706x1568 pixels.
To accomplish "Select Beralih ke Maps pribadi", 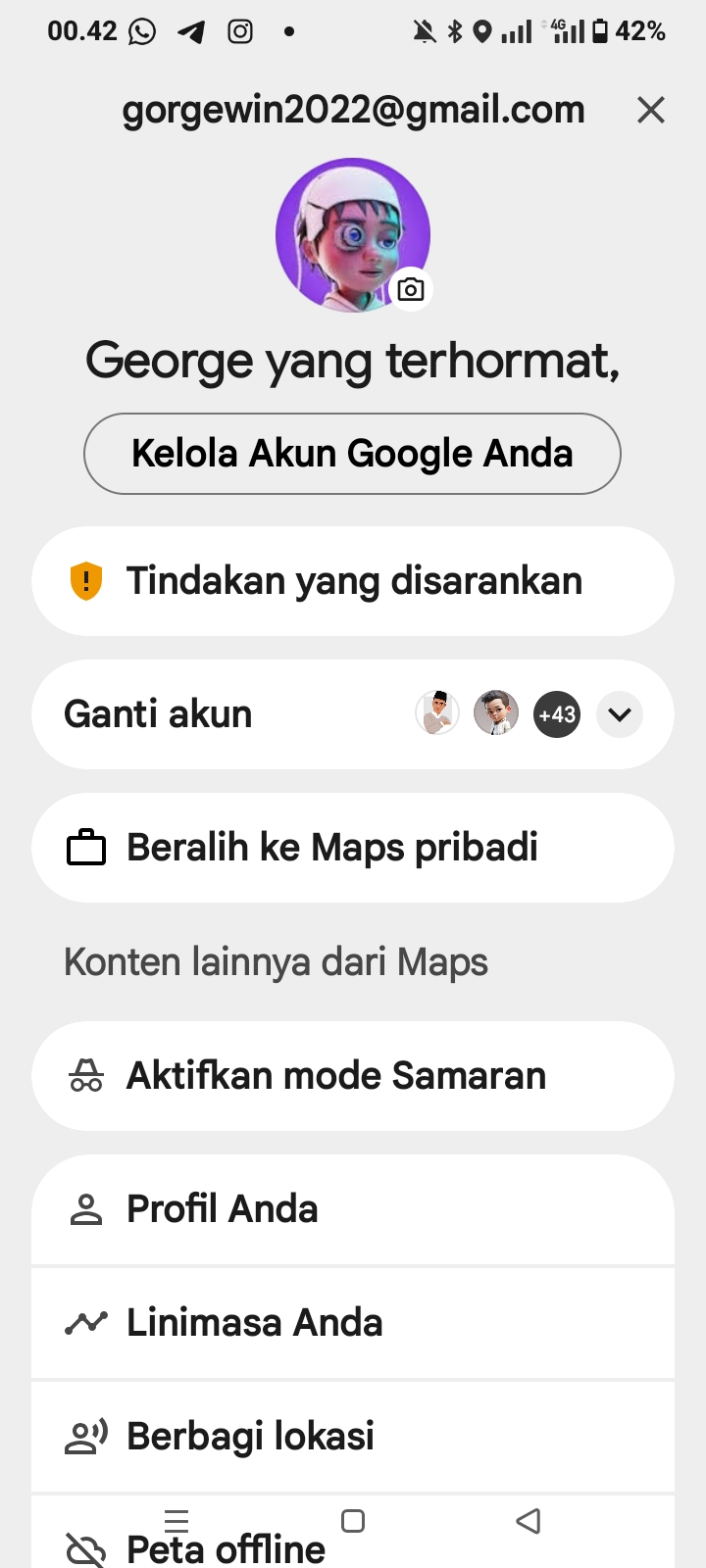I will (352, 848).
